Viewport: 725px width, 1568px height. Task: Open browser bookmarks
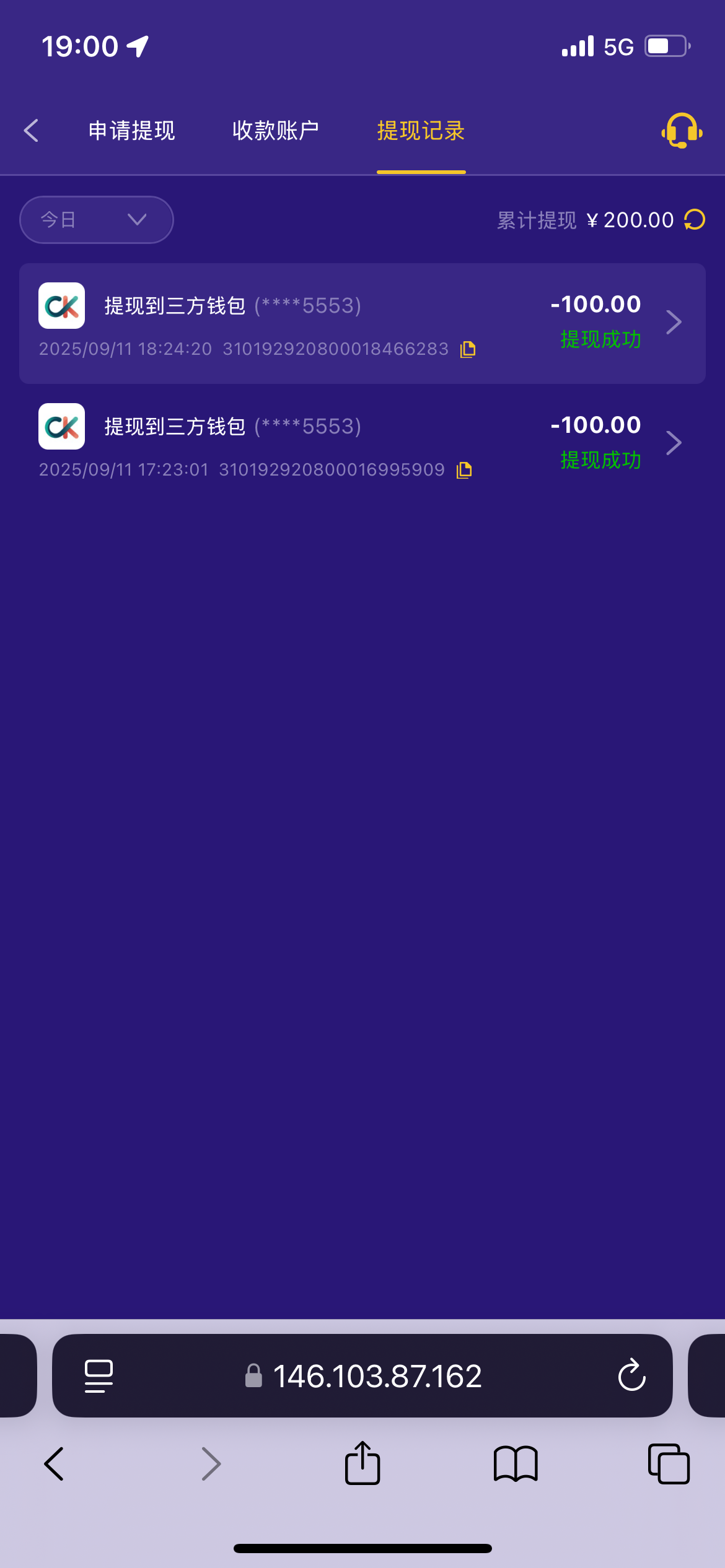tap(516, 1463)
